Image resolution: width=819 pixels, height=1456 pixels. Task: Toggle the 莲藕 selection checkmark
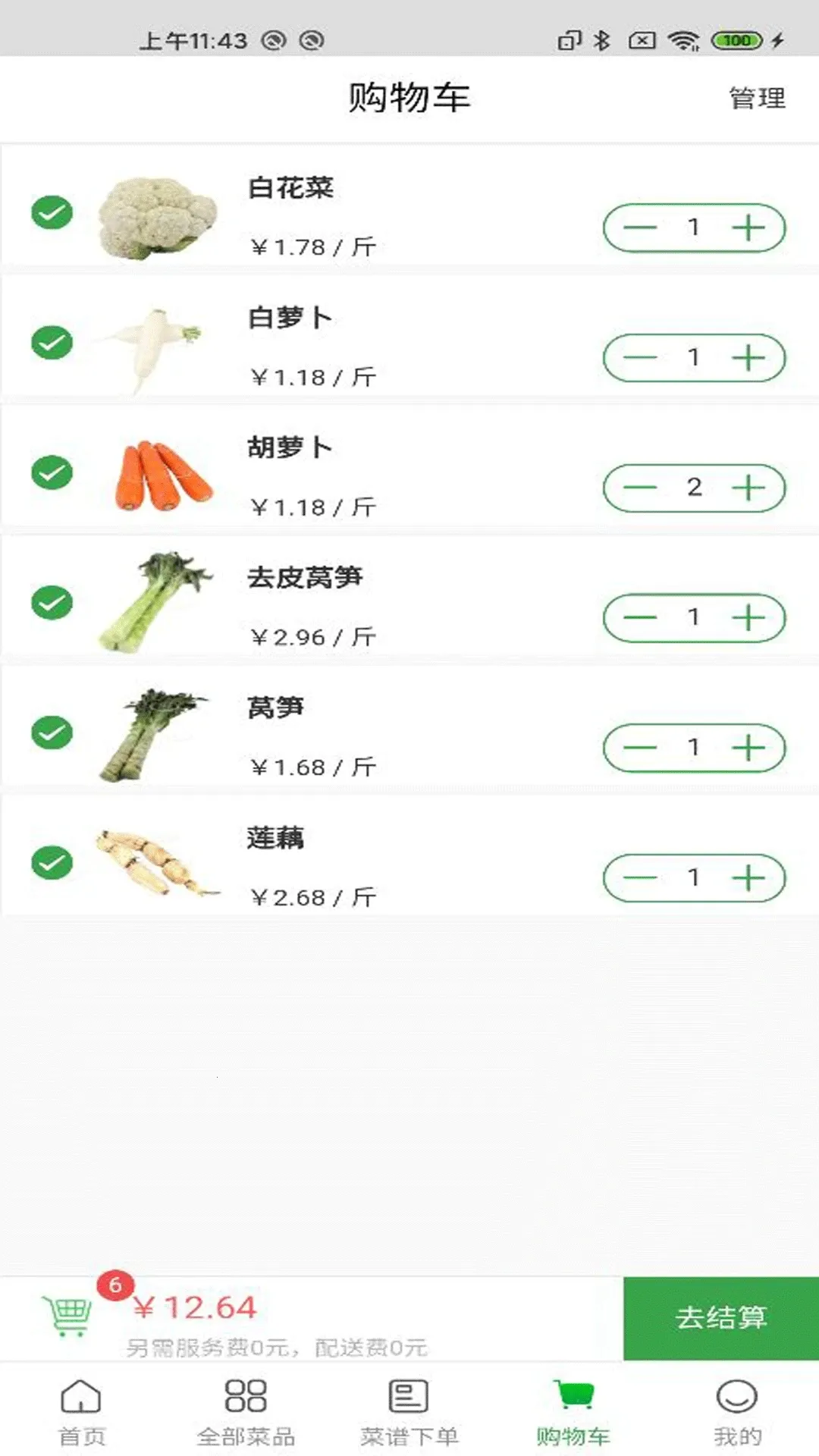coord(53,861)
